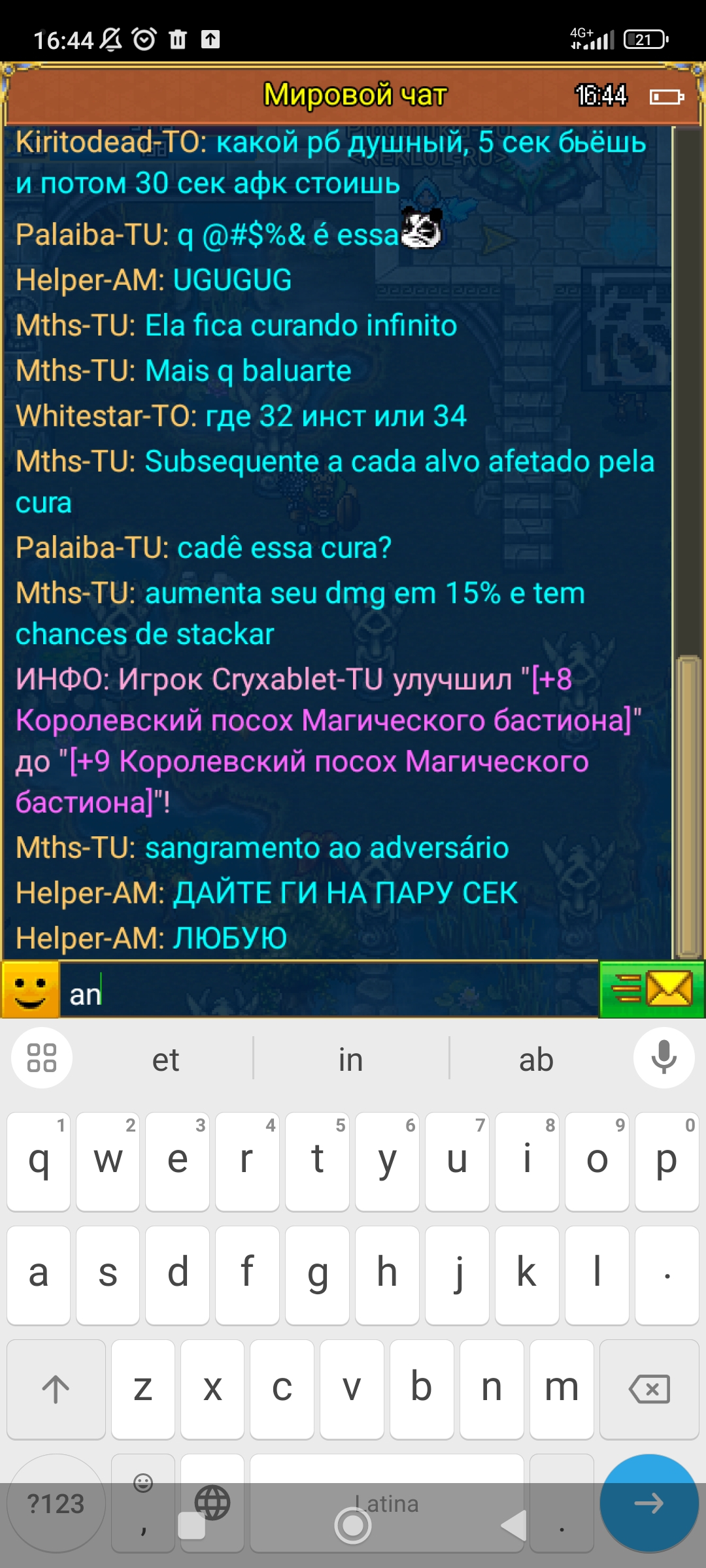Choose the "et" keyboard suggestion
706x1568 pixels.
(165, 1059)
